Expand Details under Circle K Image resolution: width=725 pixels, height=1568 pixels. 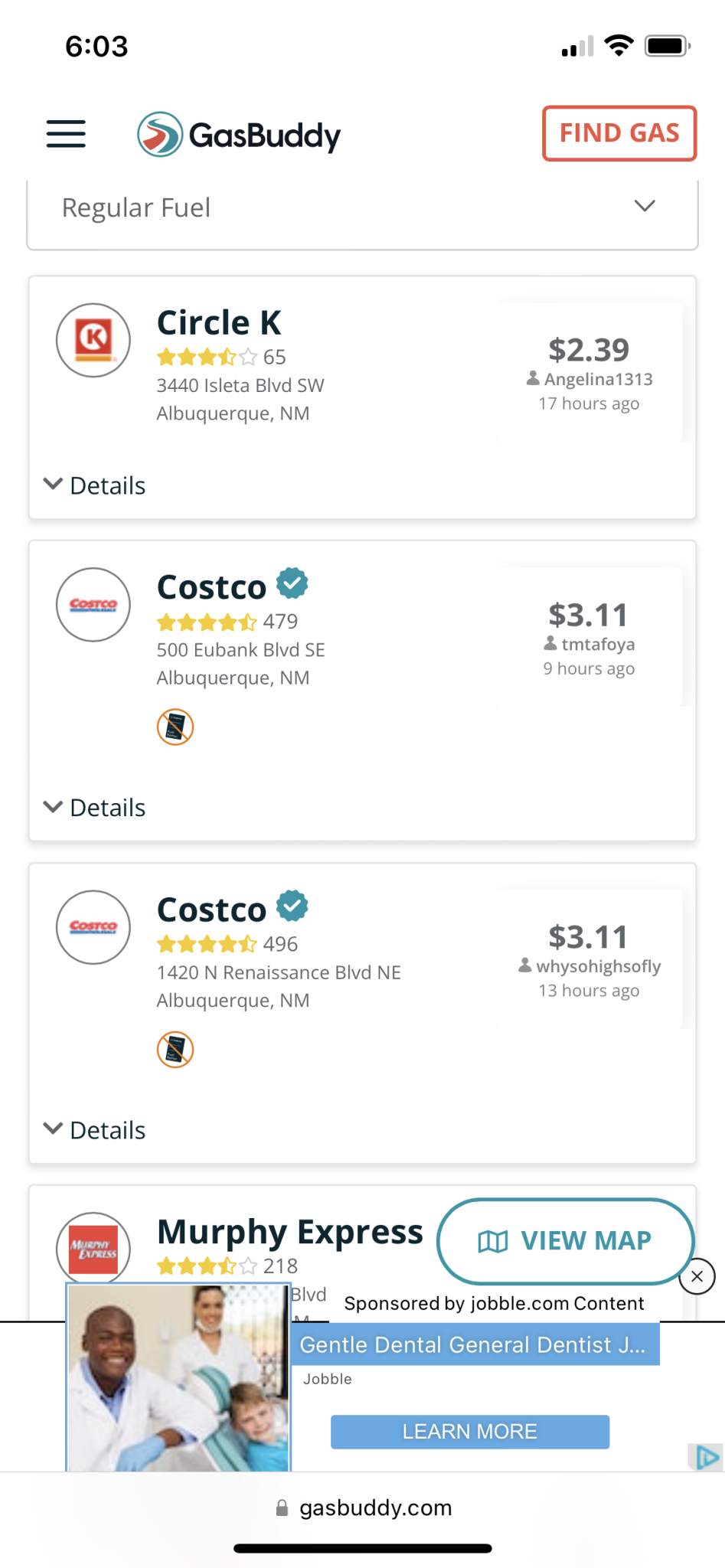click(x=95, y=485)
